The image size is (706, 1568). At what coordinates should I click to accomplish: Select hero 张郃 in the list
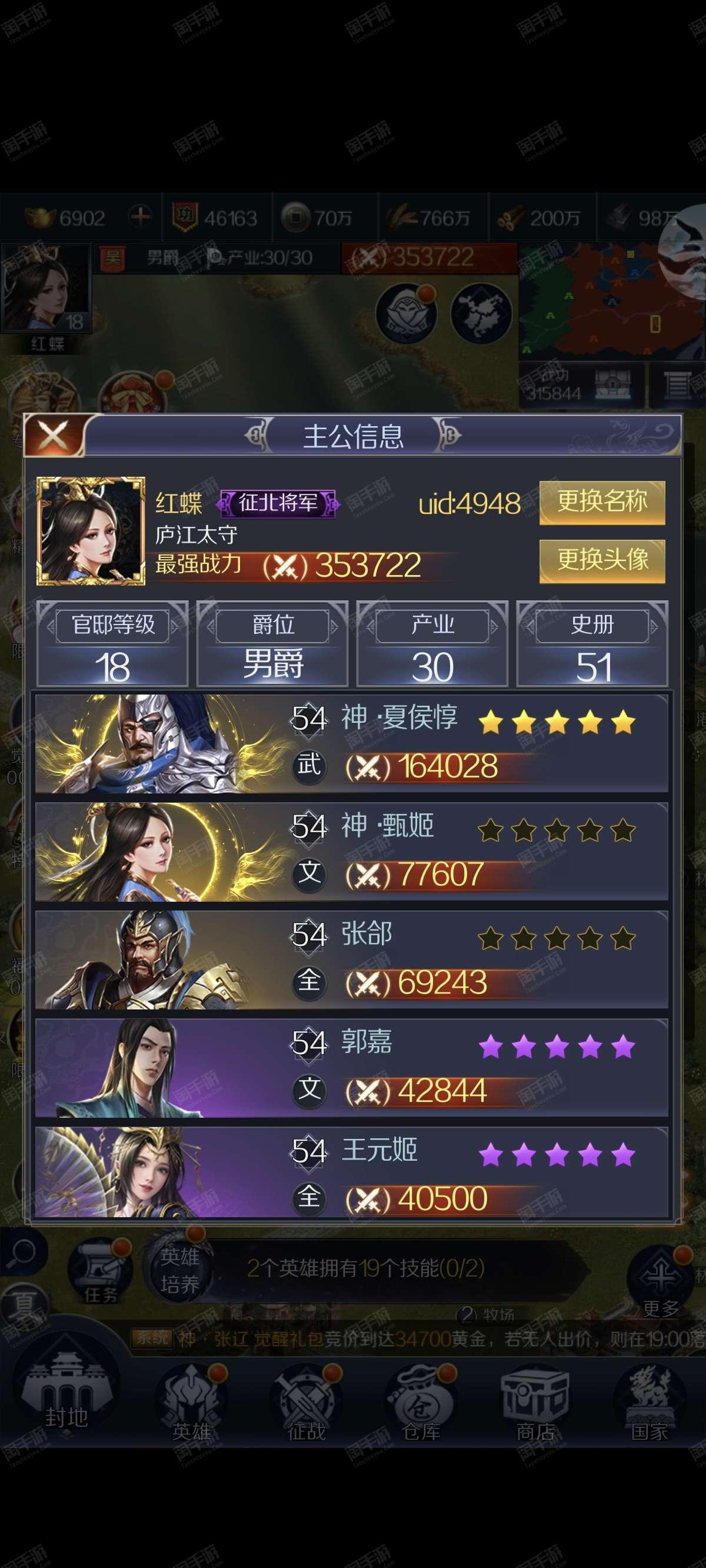(x=351, y=959)
